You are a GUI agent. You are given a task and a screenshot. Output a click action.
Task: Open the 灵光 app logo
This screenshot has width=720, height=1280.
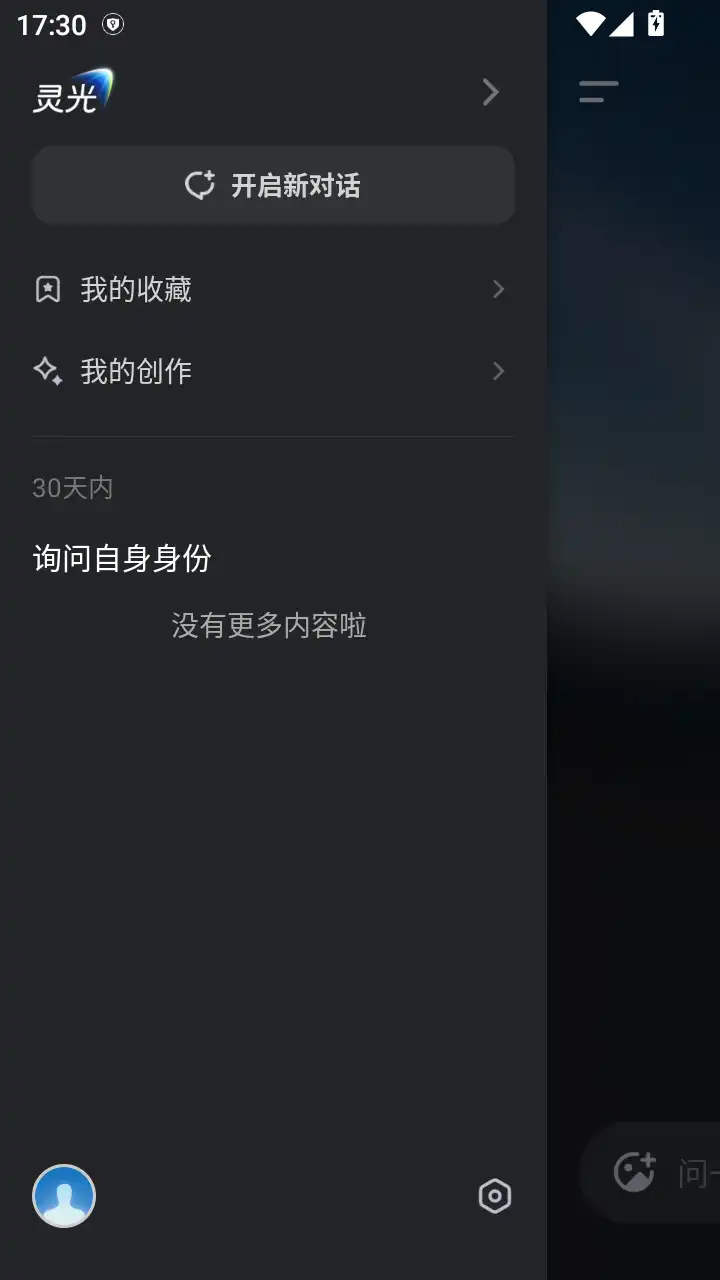75,92
